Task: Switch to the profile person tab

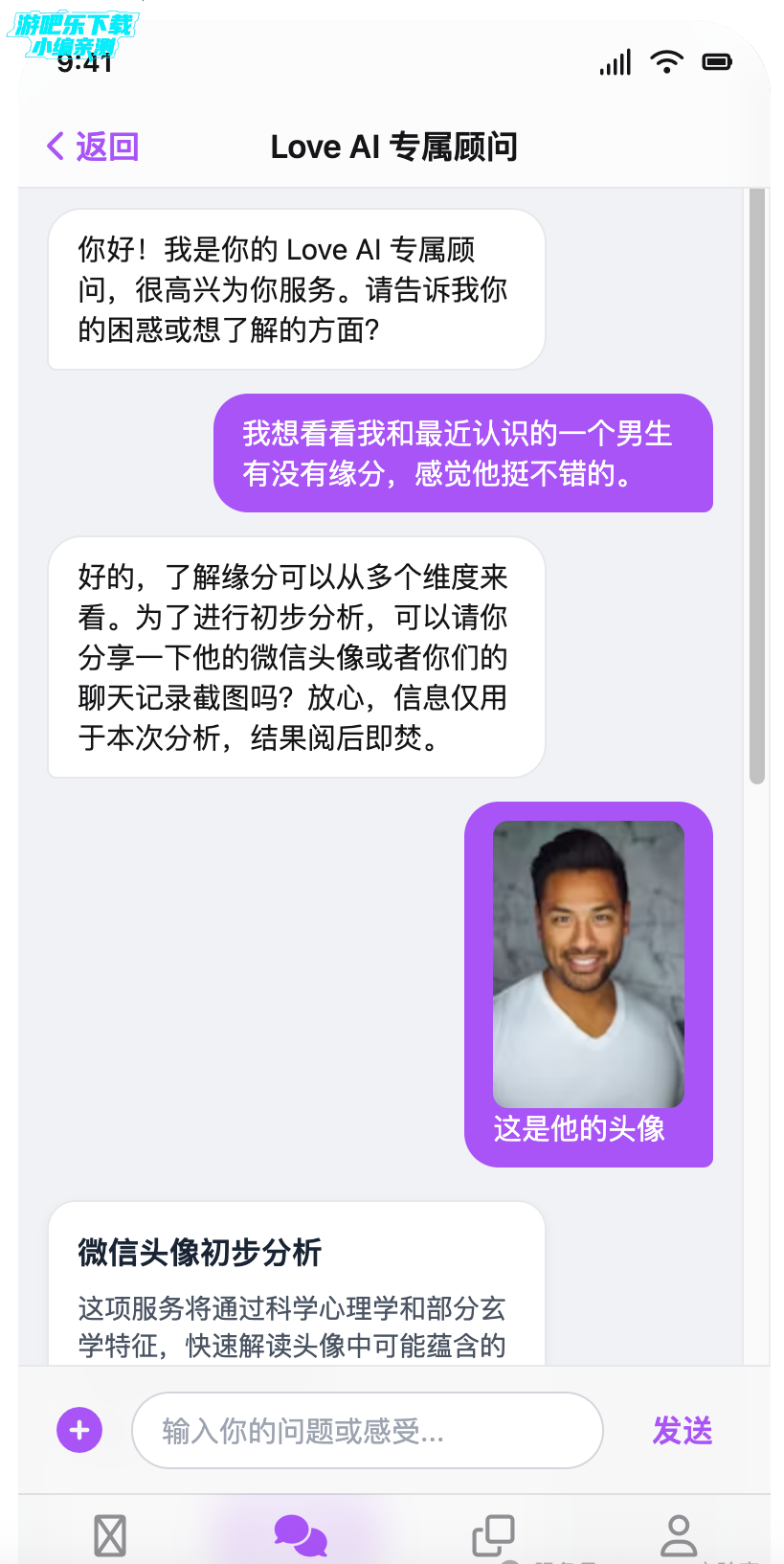Action: [x=679, y=1535]
